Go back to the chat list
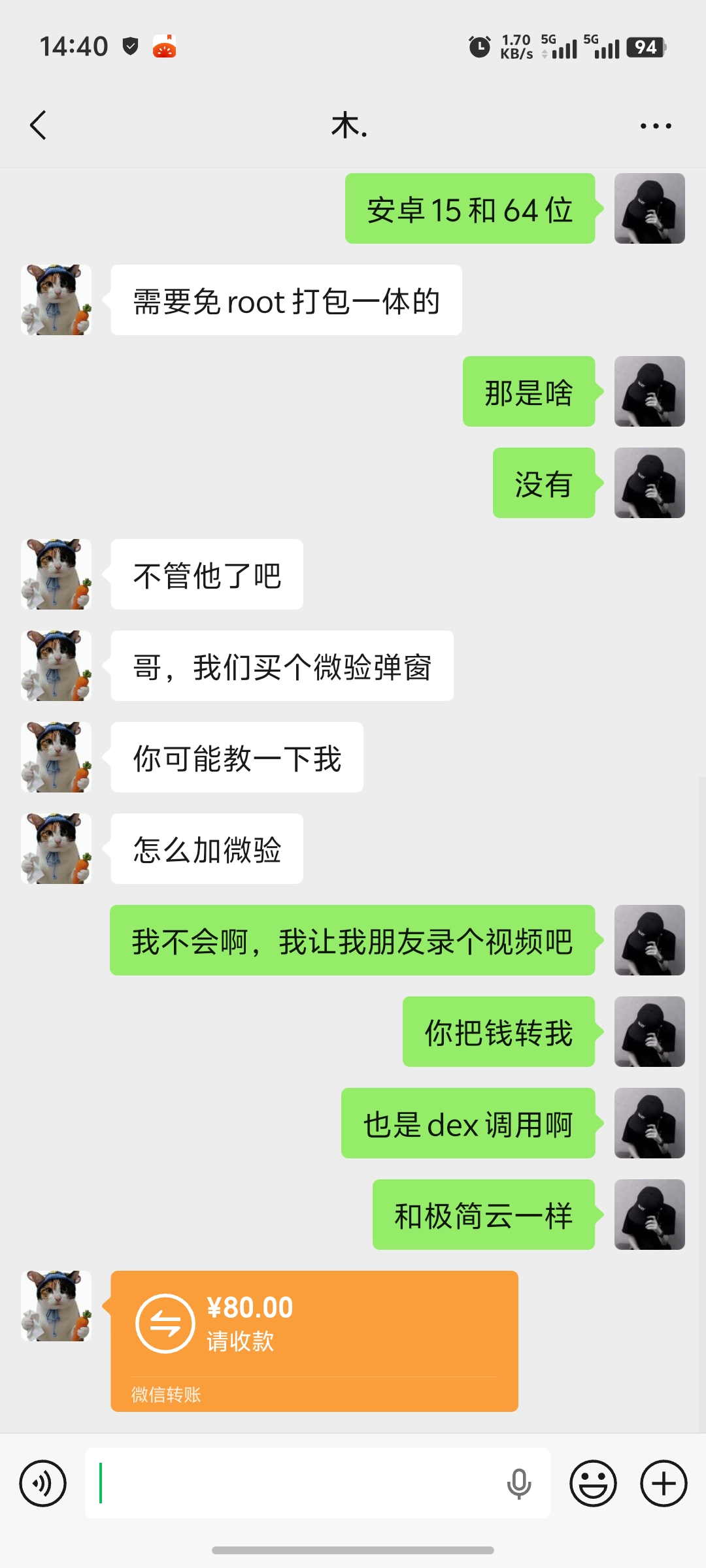The height and width of the screenshot is (1568, 706). 39,125
